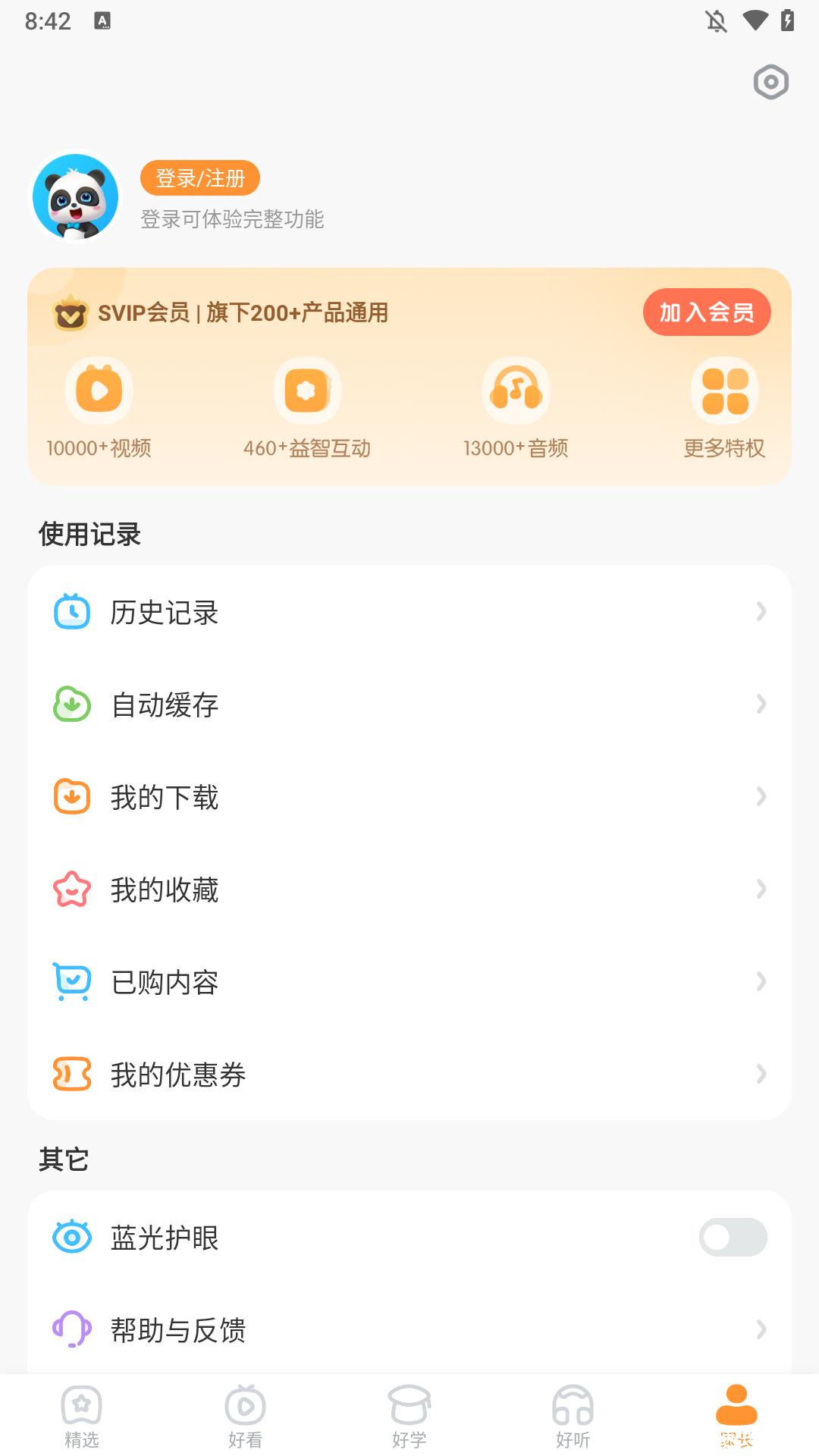Tap the panda profile avatar

(76, 197)
